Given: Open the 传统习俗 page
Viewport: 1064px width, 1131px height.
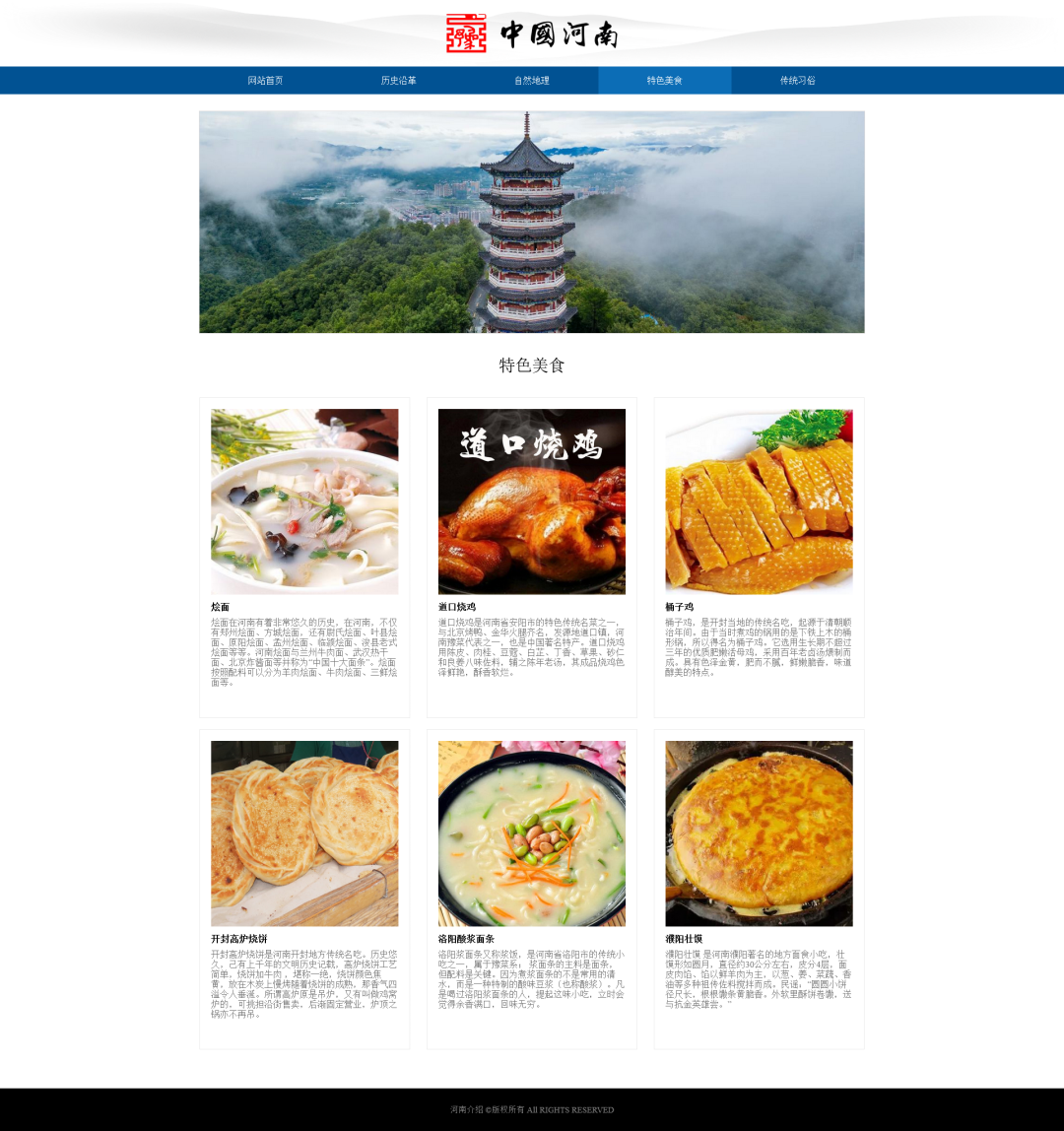Looking at the screenshot, I should [798, 81].
